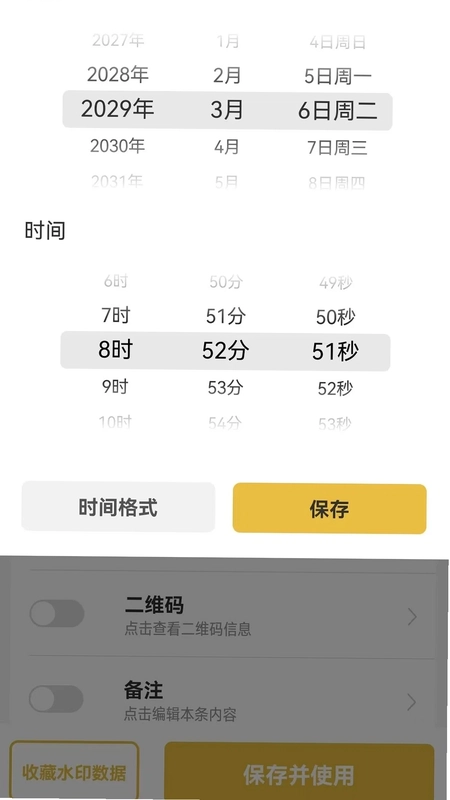This screenshot has height=800, width=450.
Task: Select 2028年 in the year picker
Action: coord(117,75)
